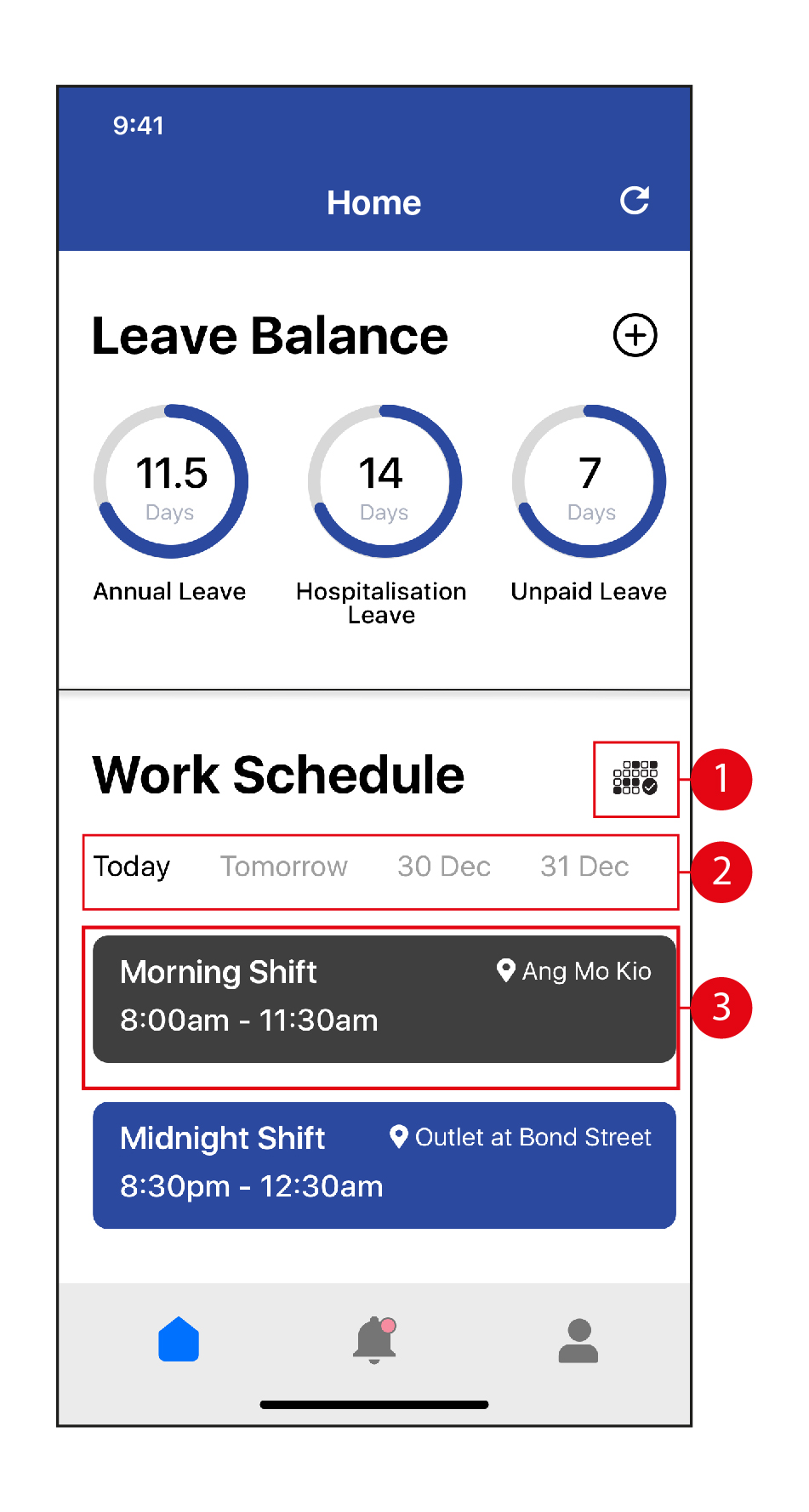This screenshot has width=809, height=1512.
Task: Open the profile tab
Action: 578,1341
